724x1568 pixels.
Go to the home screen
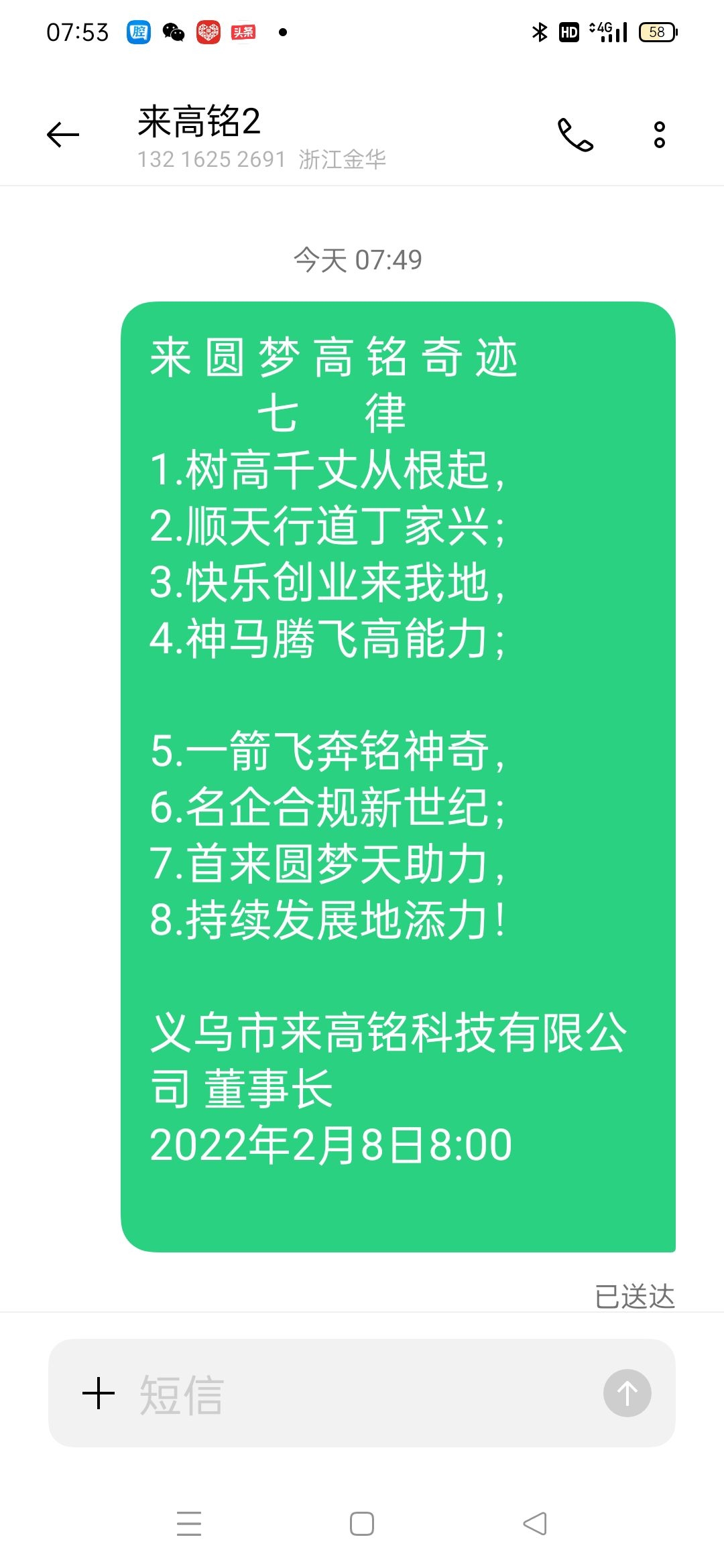(362, 1524)
